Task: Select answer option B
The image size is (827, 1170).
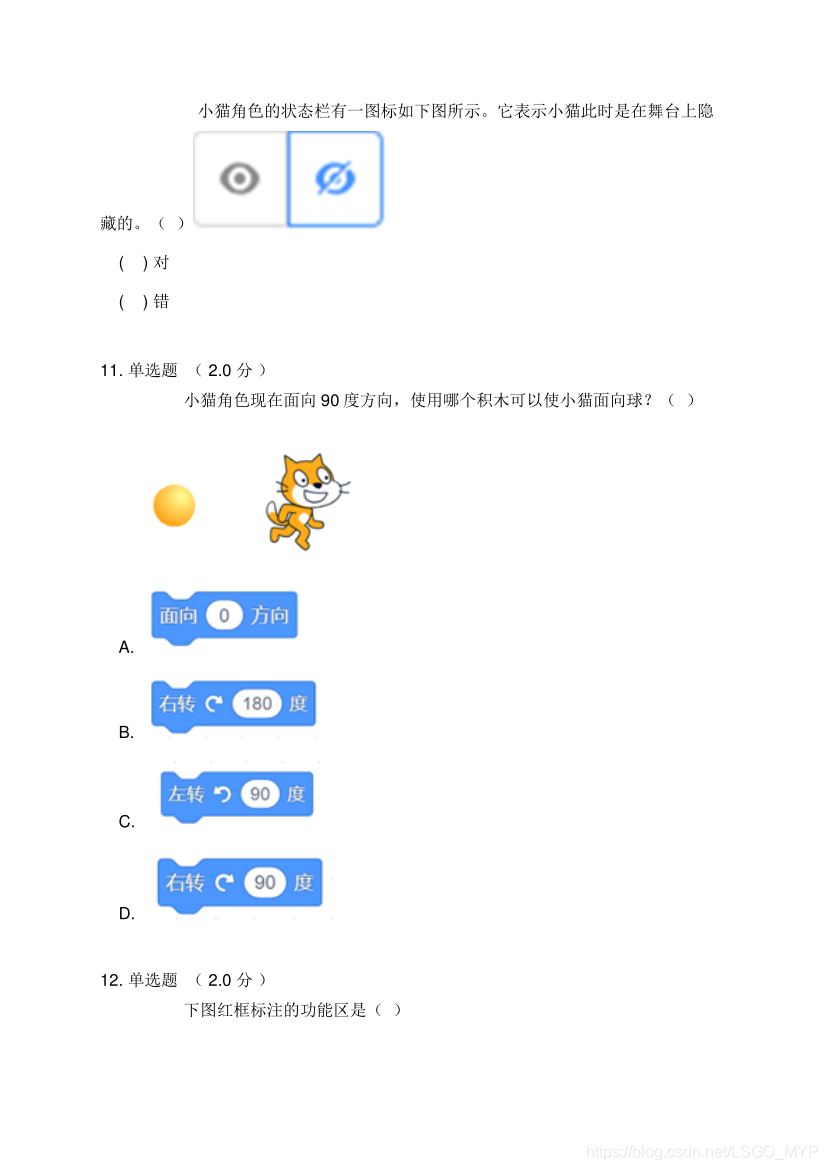Action: tap(126, 733)
